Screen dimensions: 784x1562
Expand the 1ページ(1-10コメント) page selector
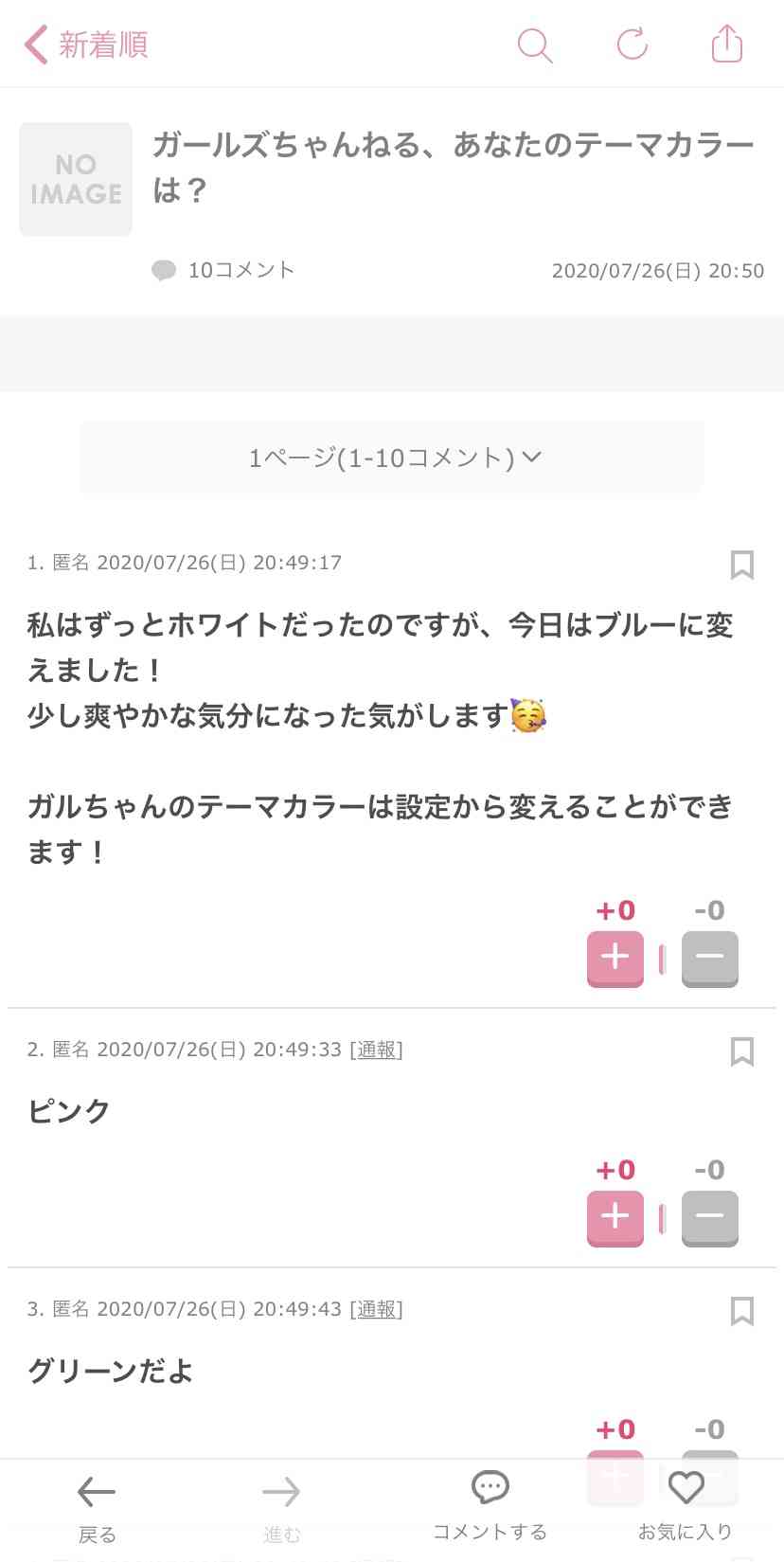pyautogui.click(x=392, y=458)
